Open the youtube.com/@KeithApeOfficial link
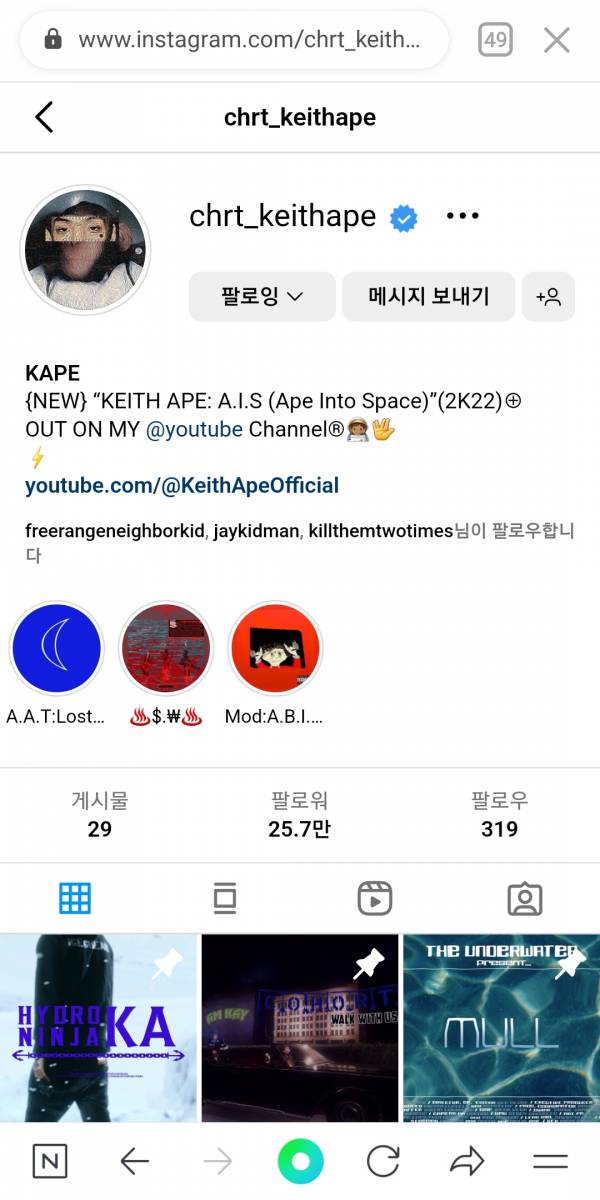 pyautogui.click(x=182, y=485)
